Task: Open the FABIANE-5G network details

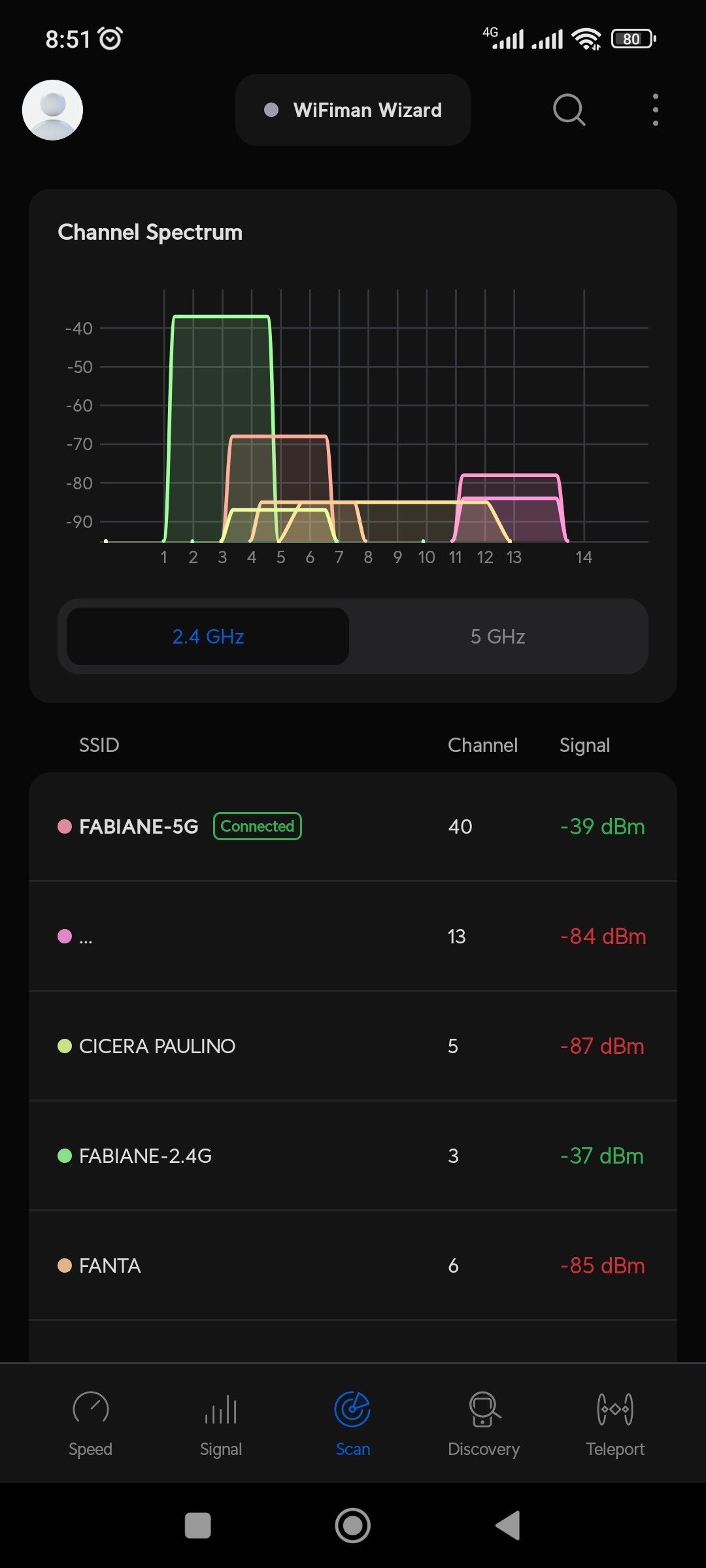Action: [x=353, y=826]
